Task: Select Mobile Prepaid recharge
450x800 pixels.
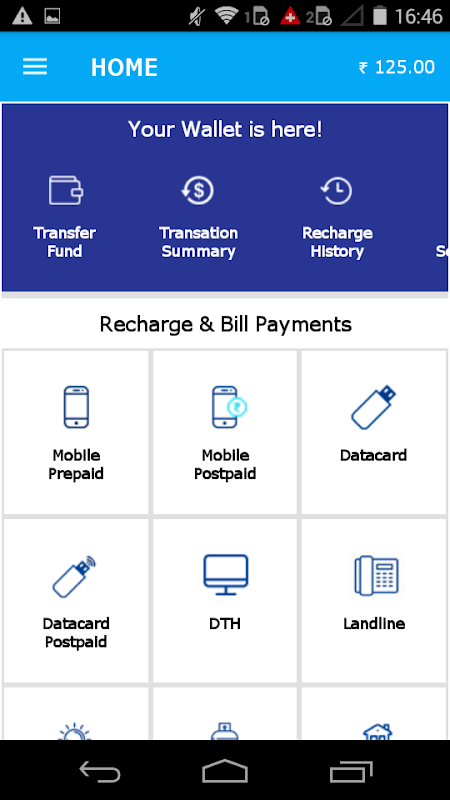Action: click(x=76, y=432)
